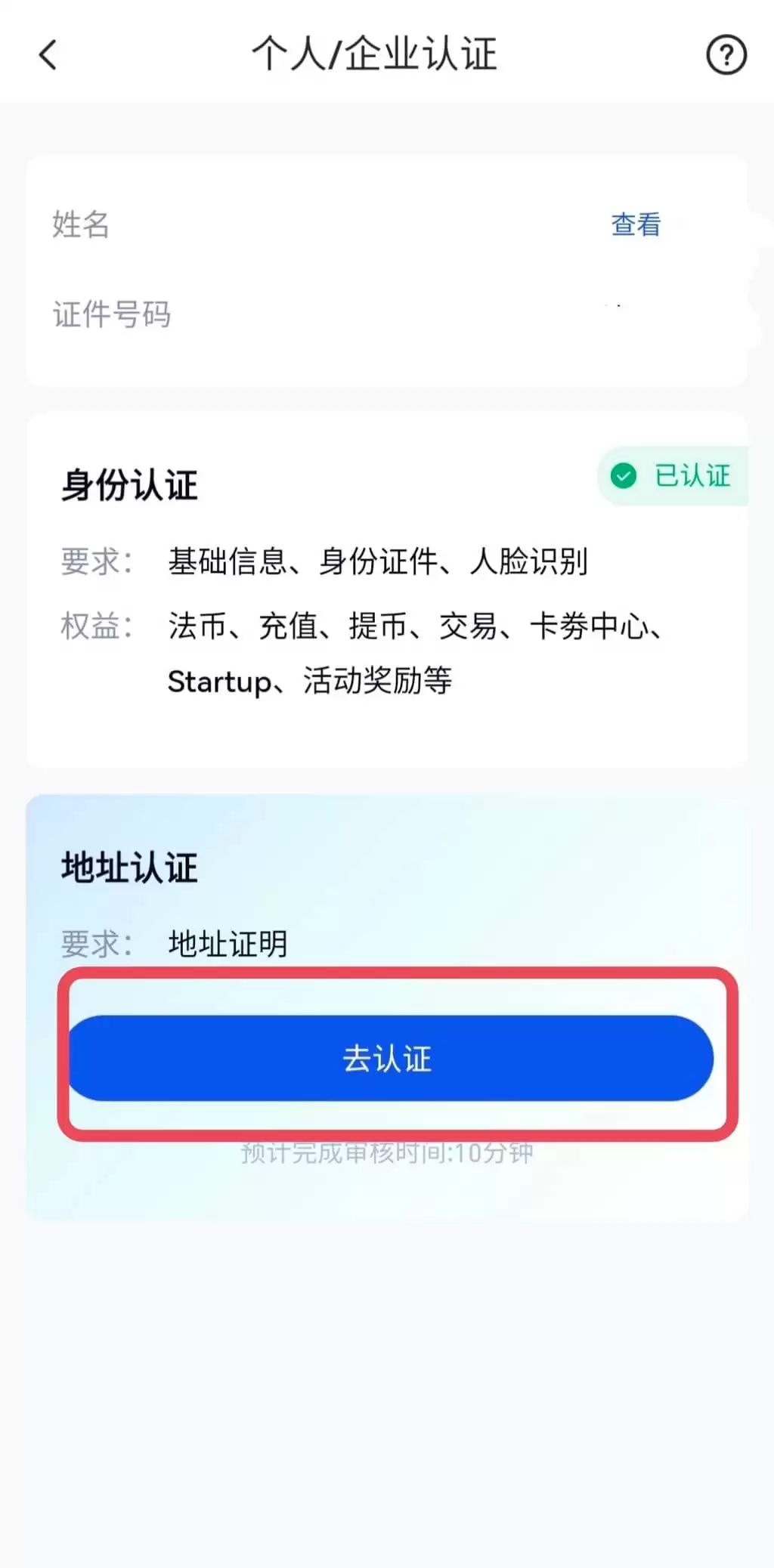Tap the help icon in the top right corner
This screenshot has height=1568, width=774.
[726, 54]
